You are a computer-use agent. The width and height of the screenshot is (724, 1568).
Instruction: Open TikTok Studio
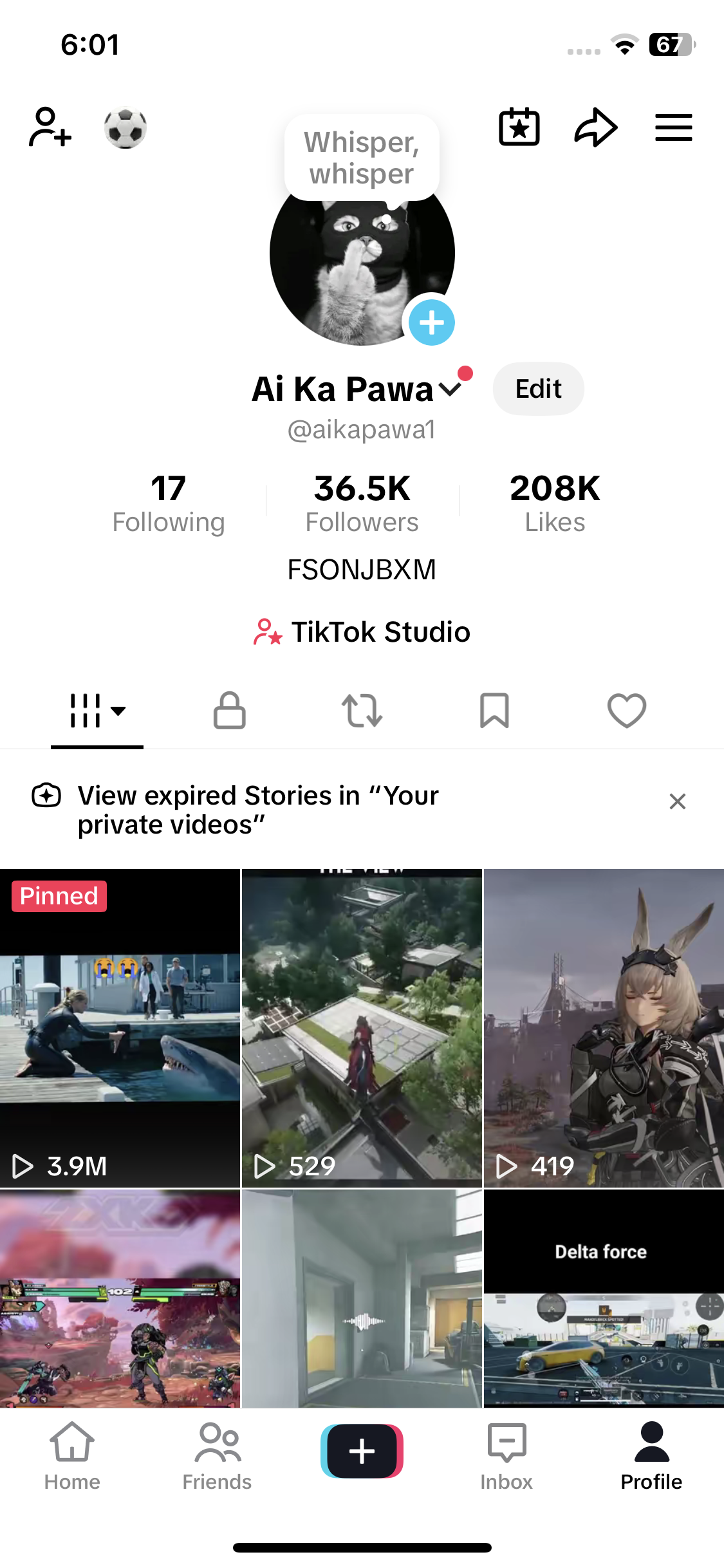[362, 632]
